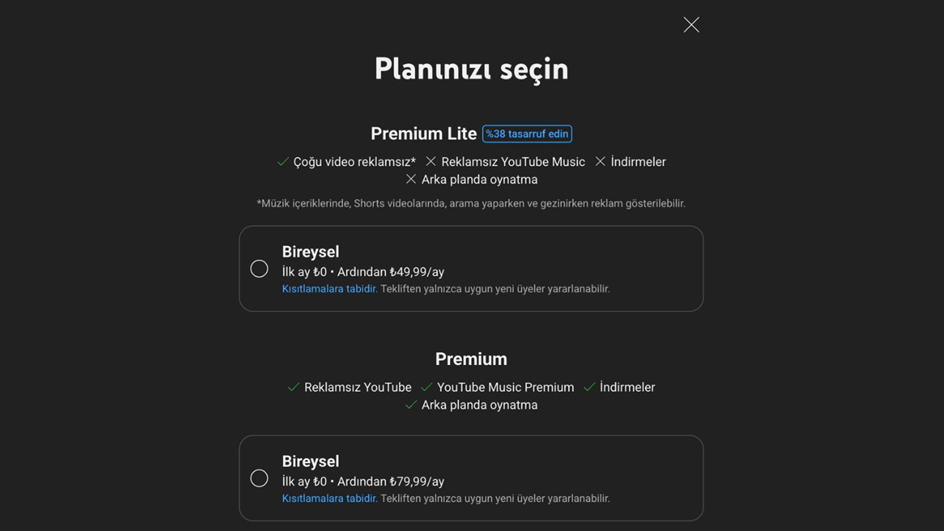Select the Premium Bireysel plan at ₺79,99
The image size is (944, 531).
(259, 478)
